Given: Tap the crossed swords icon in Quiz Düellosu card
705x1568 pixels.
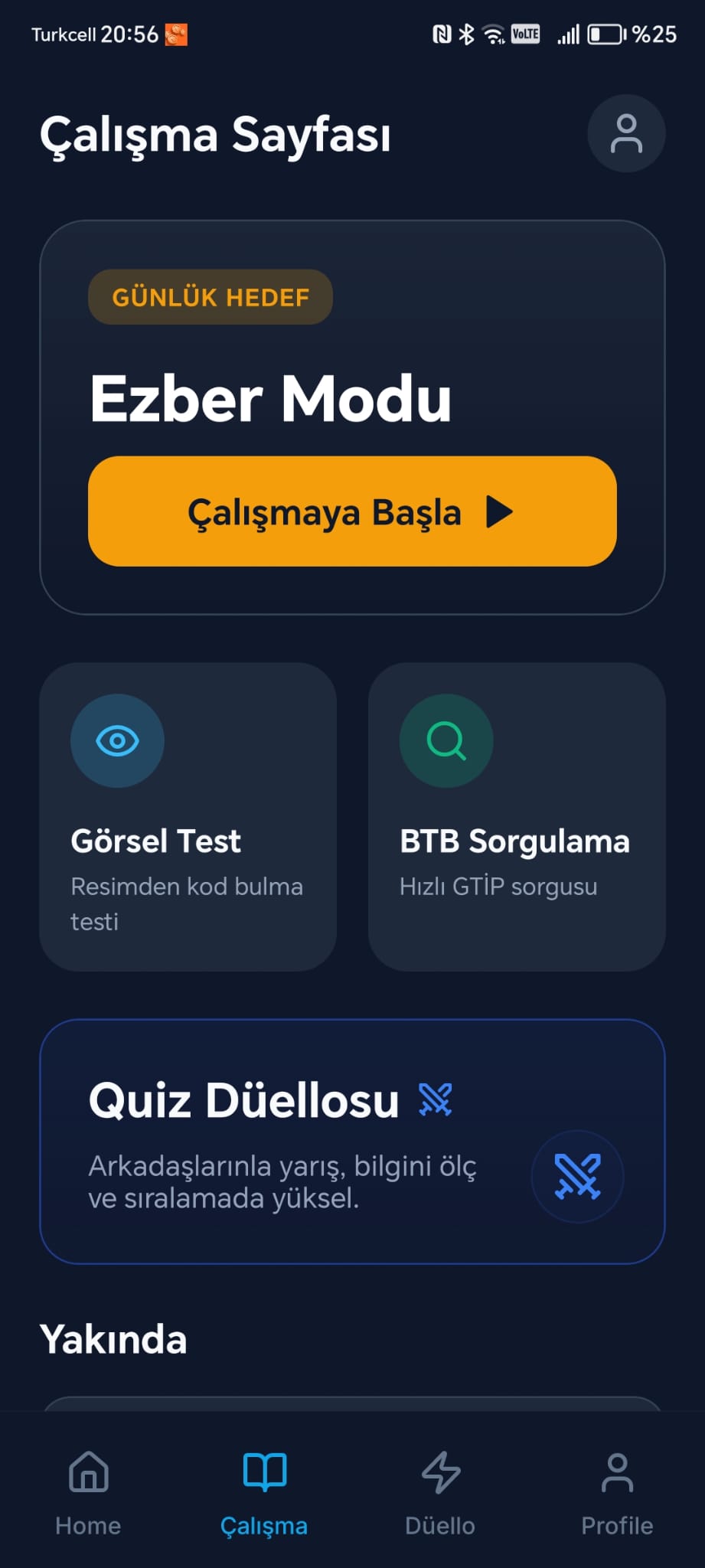Looking at the screenshot, I should click(578, 1177).
